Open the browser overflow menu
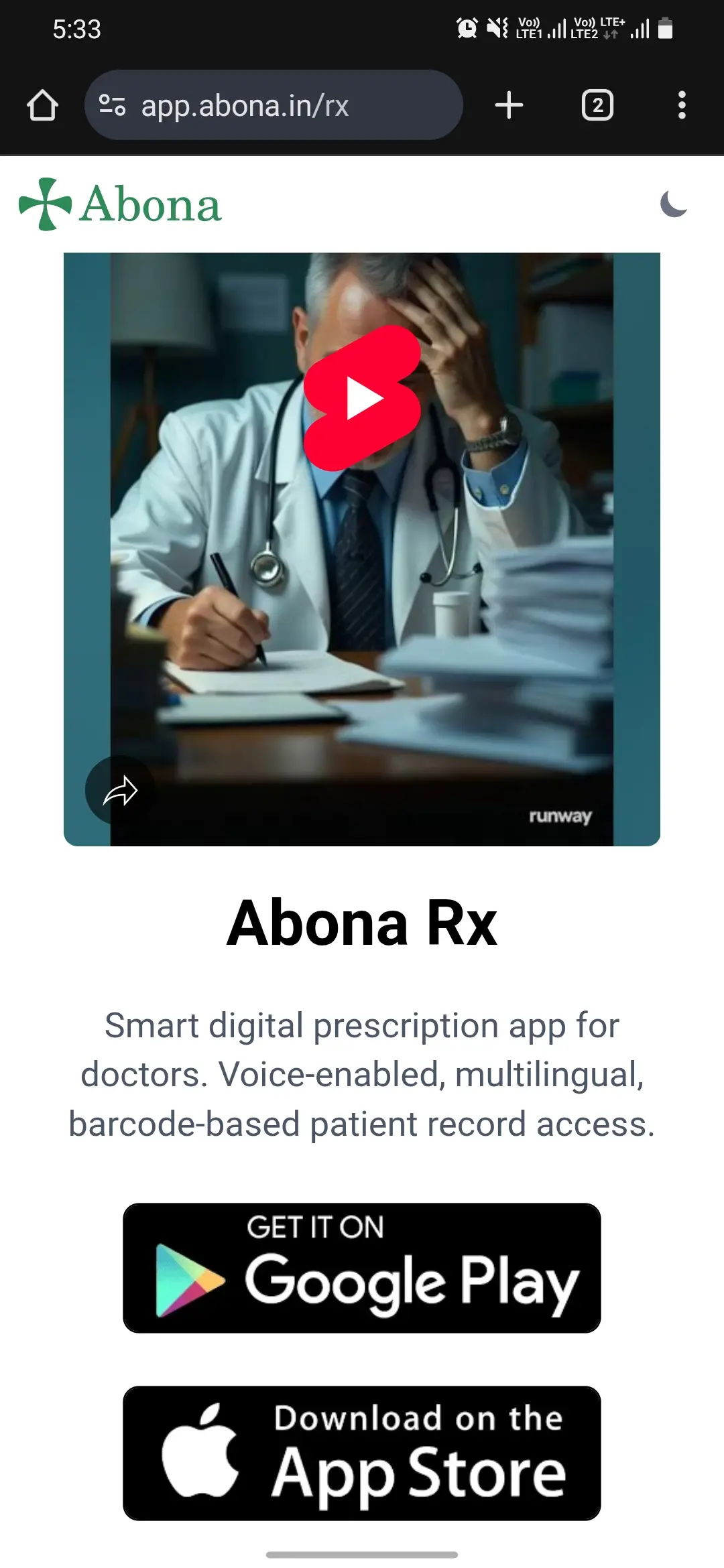Viewport: 724px width, 1568px height. [x=682, y=105]
